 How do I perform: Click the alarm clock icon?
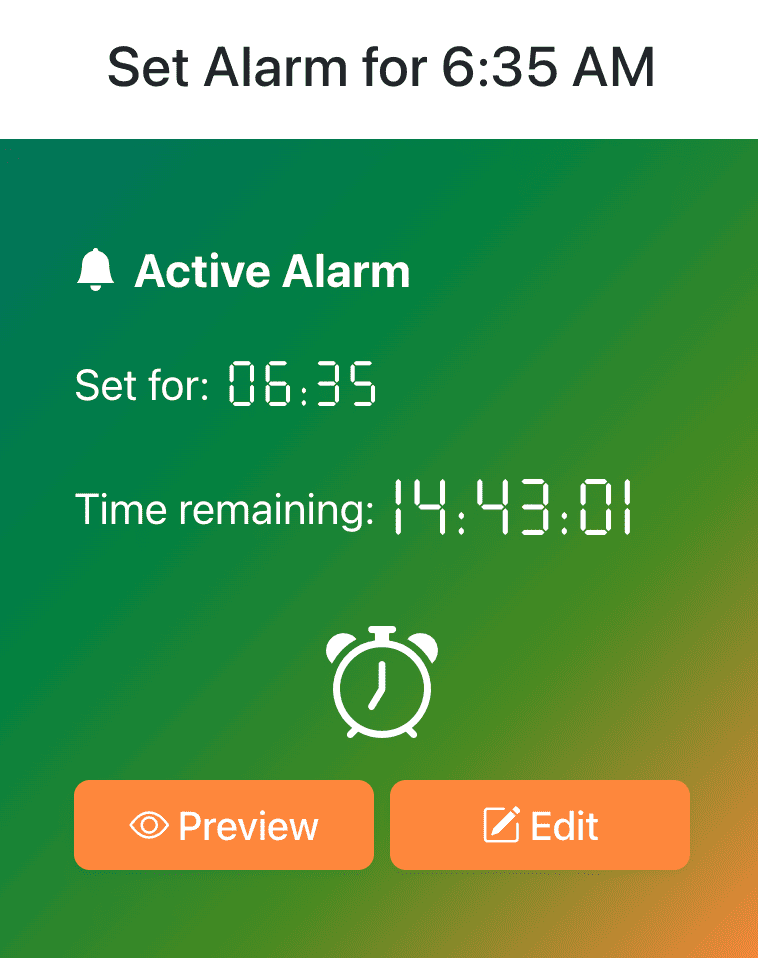(x=382, y=685)
